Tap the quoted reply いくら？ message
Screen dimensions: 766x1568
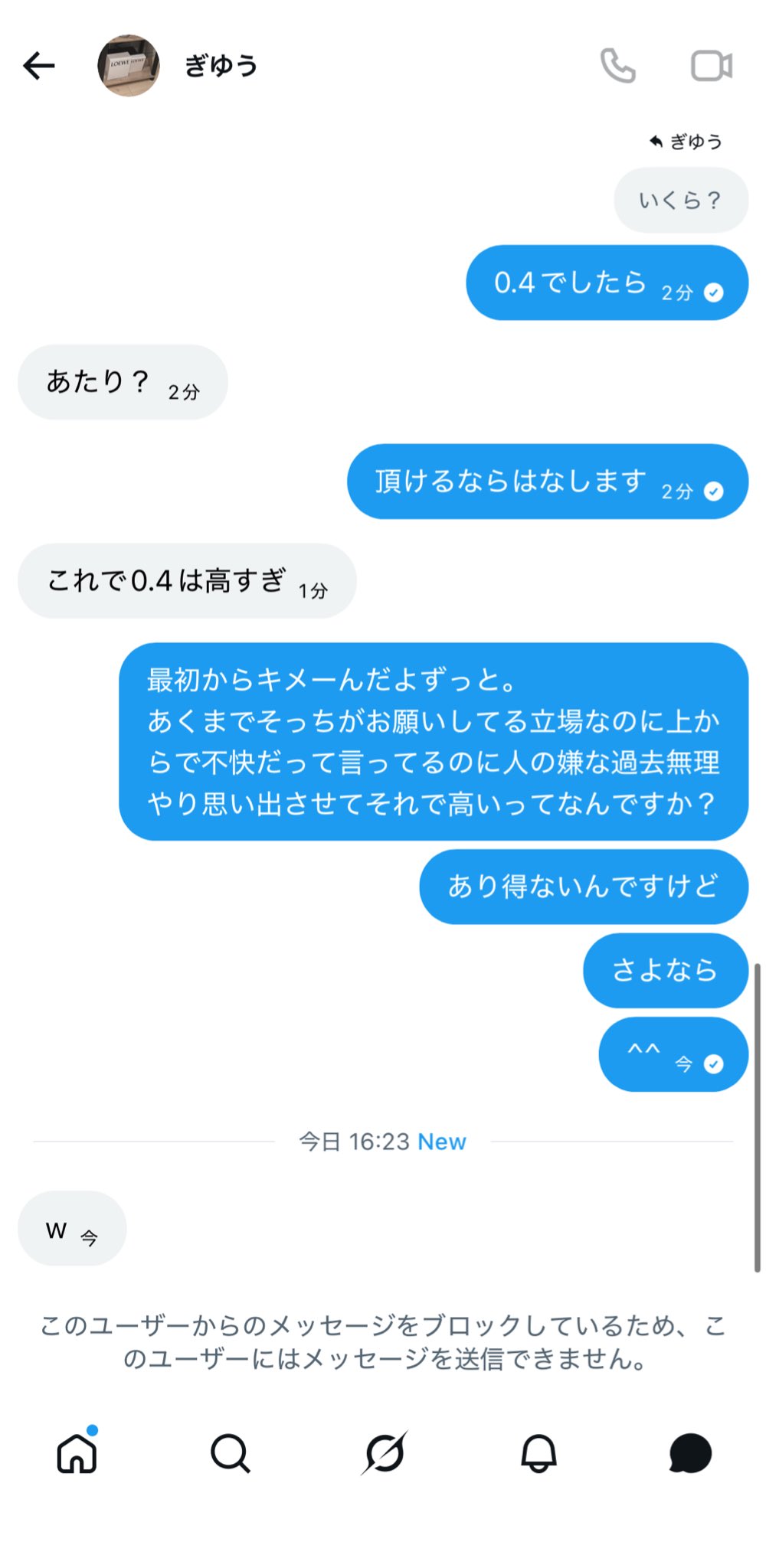(x=680, y=201)
